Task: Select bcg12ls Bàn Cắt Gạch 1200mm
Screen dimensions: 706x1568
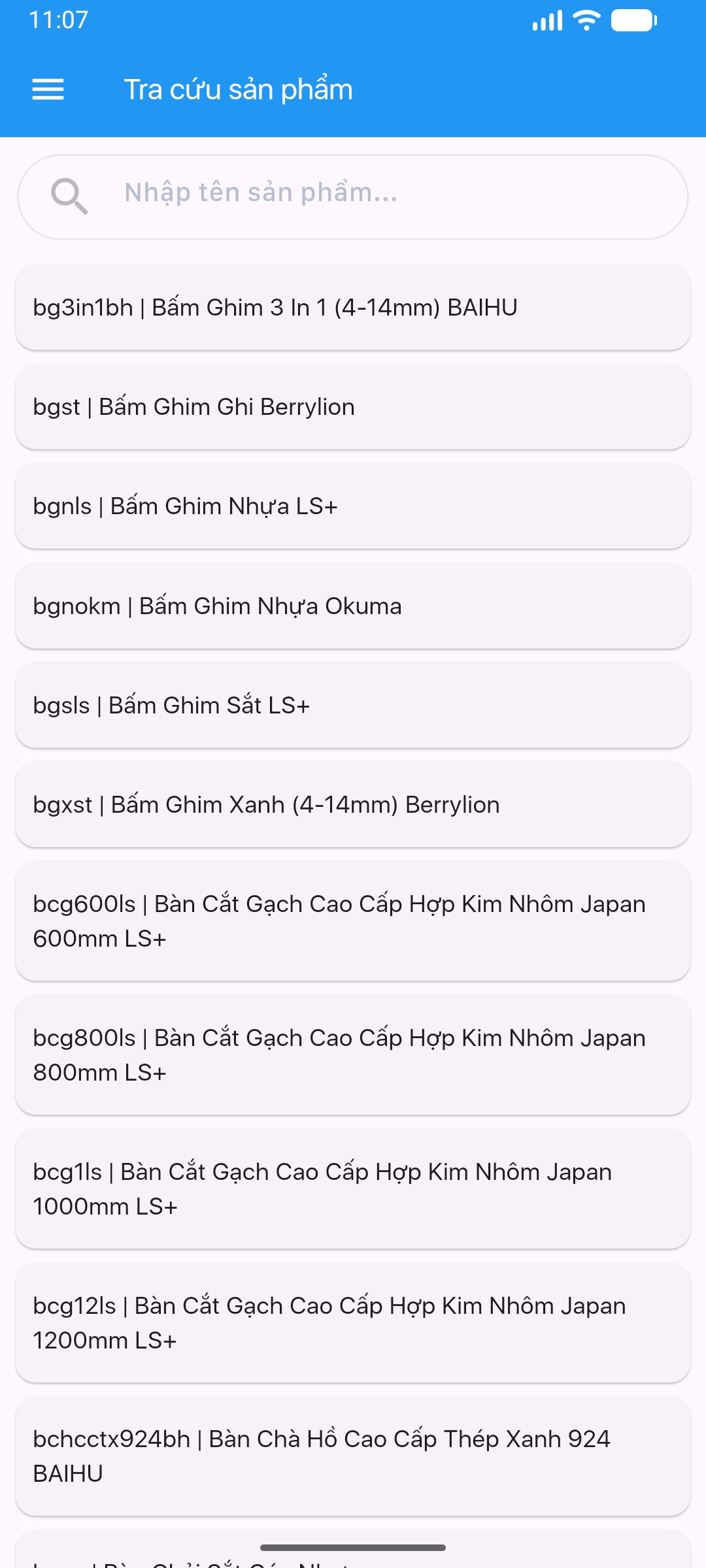Action: [353, 1322]
